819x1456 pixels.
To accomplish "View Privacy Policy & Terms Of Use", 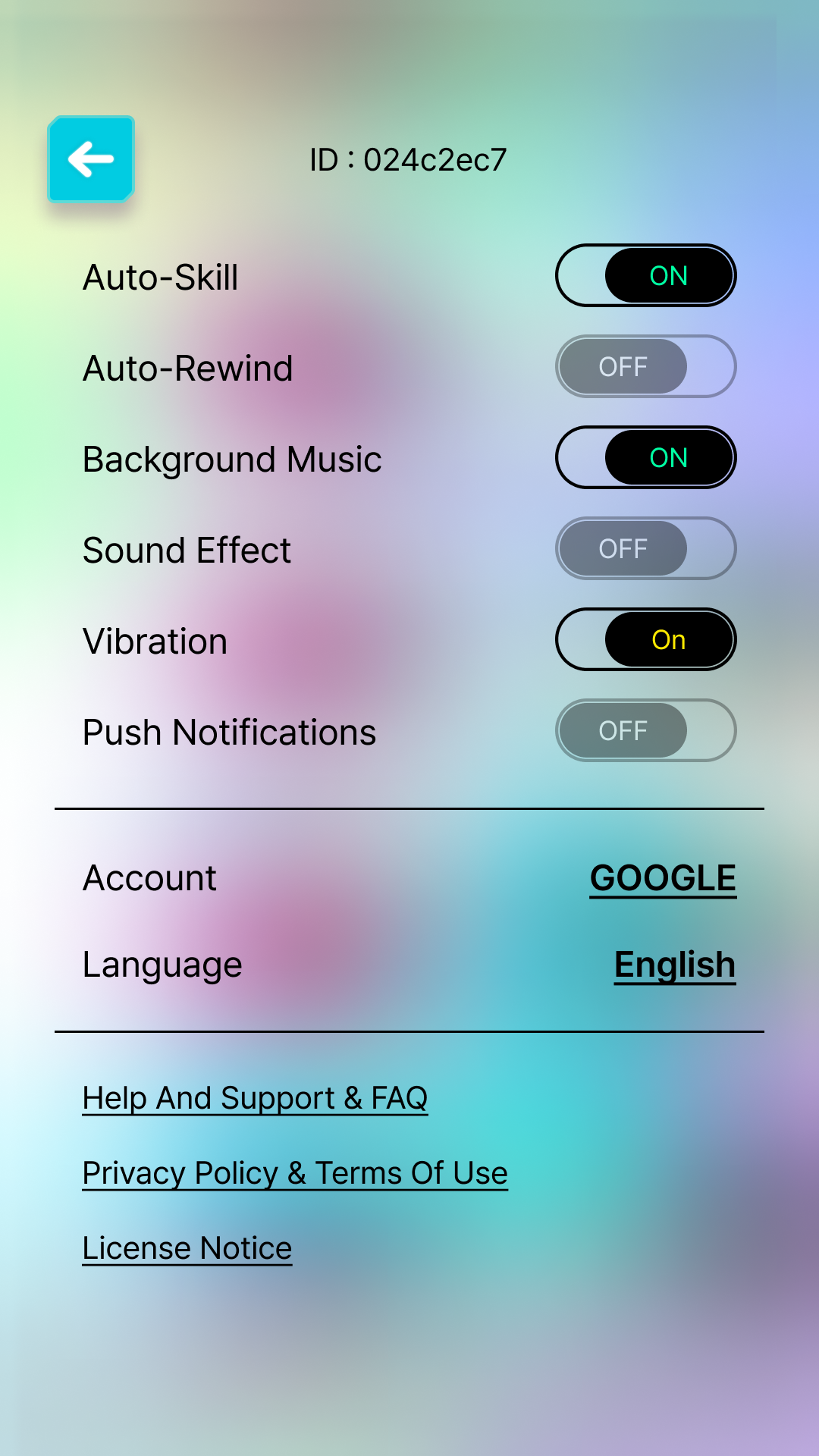I will click(x=295, y=1173).
